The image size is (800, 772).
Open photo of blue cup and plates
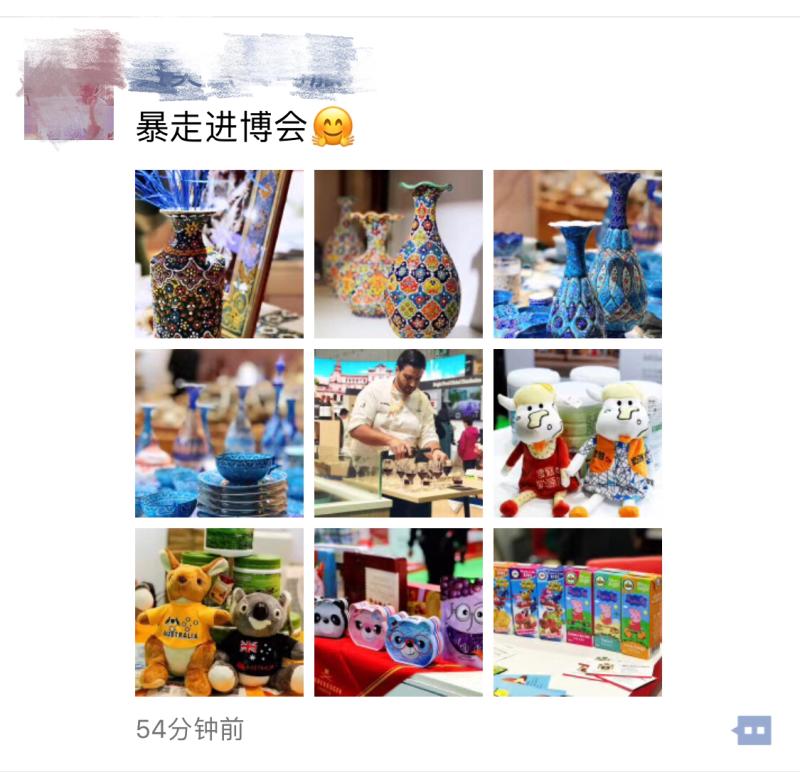coord(219,433)
